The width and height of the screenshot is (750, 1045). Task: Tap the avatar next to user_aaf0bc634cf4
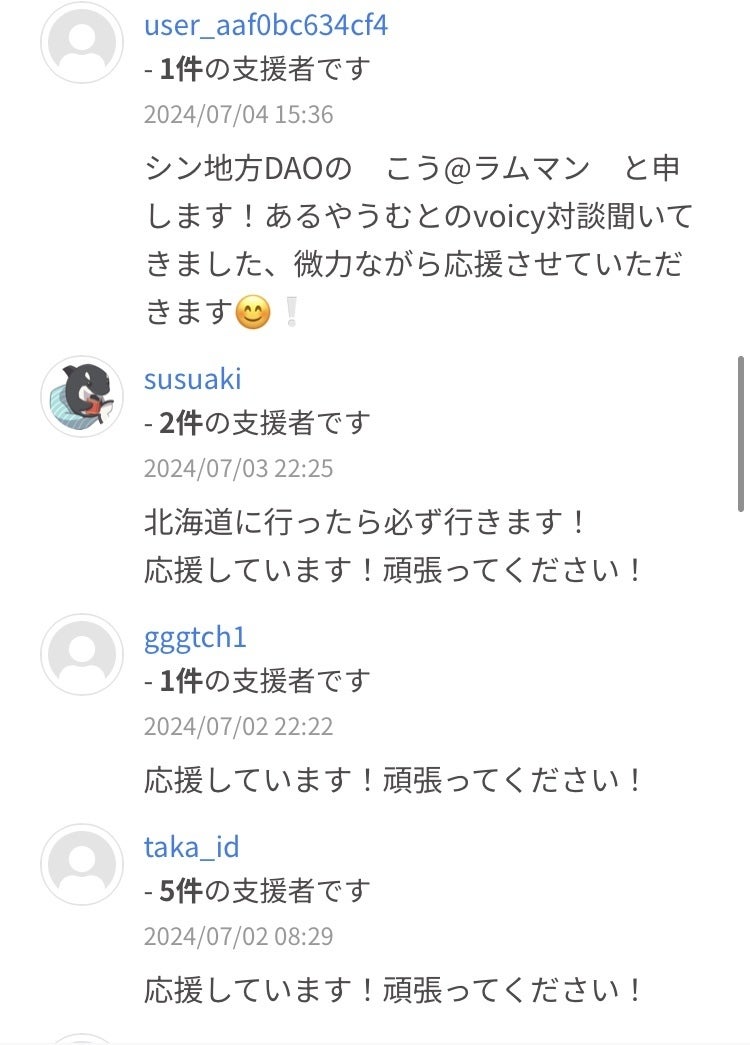(82, 42)
